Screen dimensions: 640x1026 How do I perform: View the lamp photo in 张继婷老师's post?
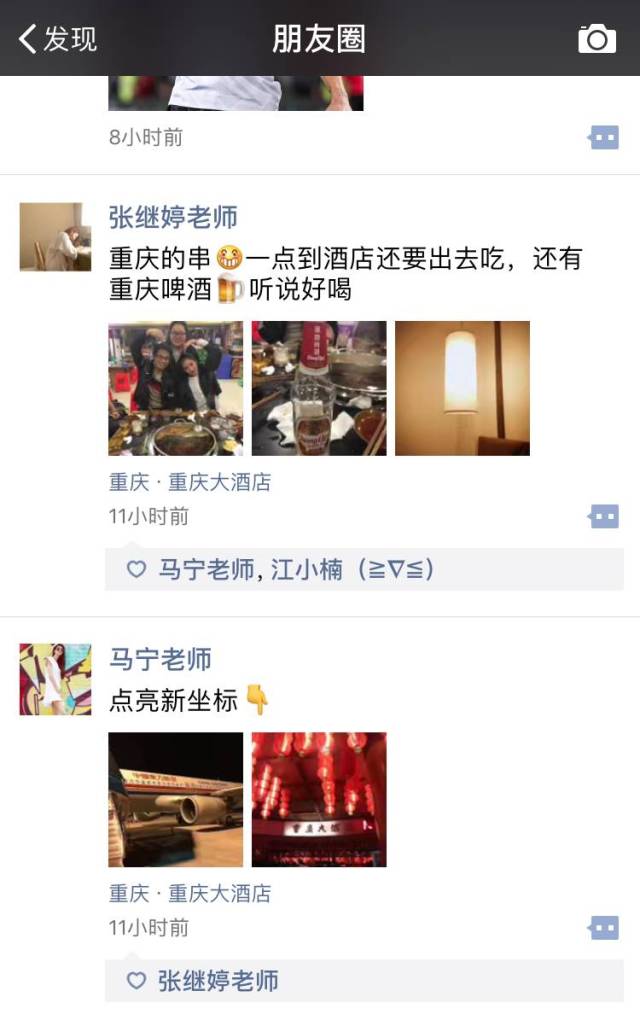[462, 388]
